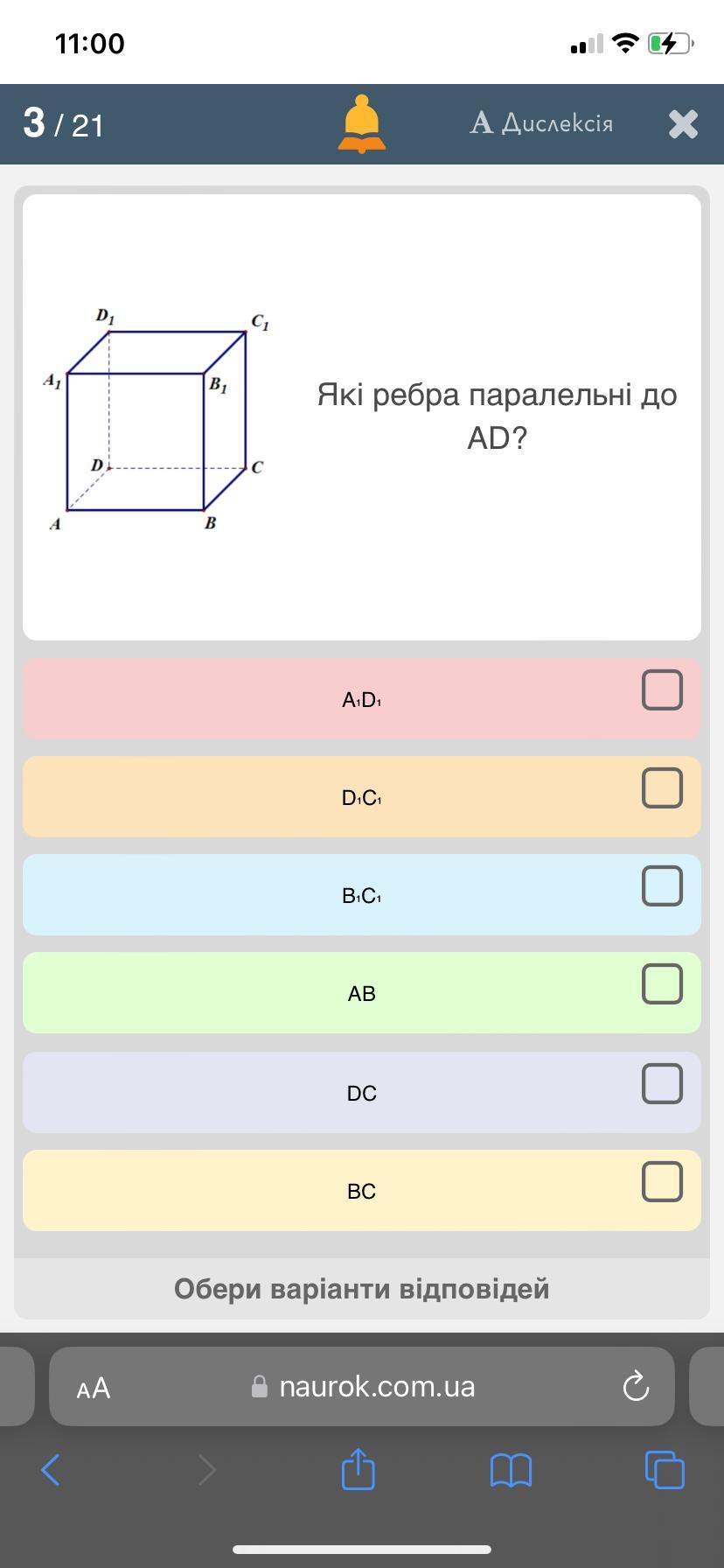
Task: Tap the Обери варіанти відповідей submit button
Action: [x=362, y=1288]
